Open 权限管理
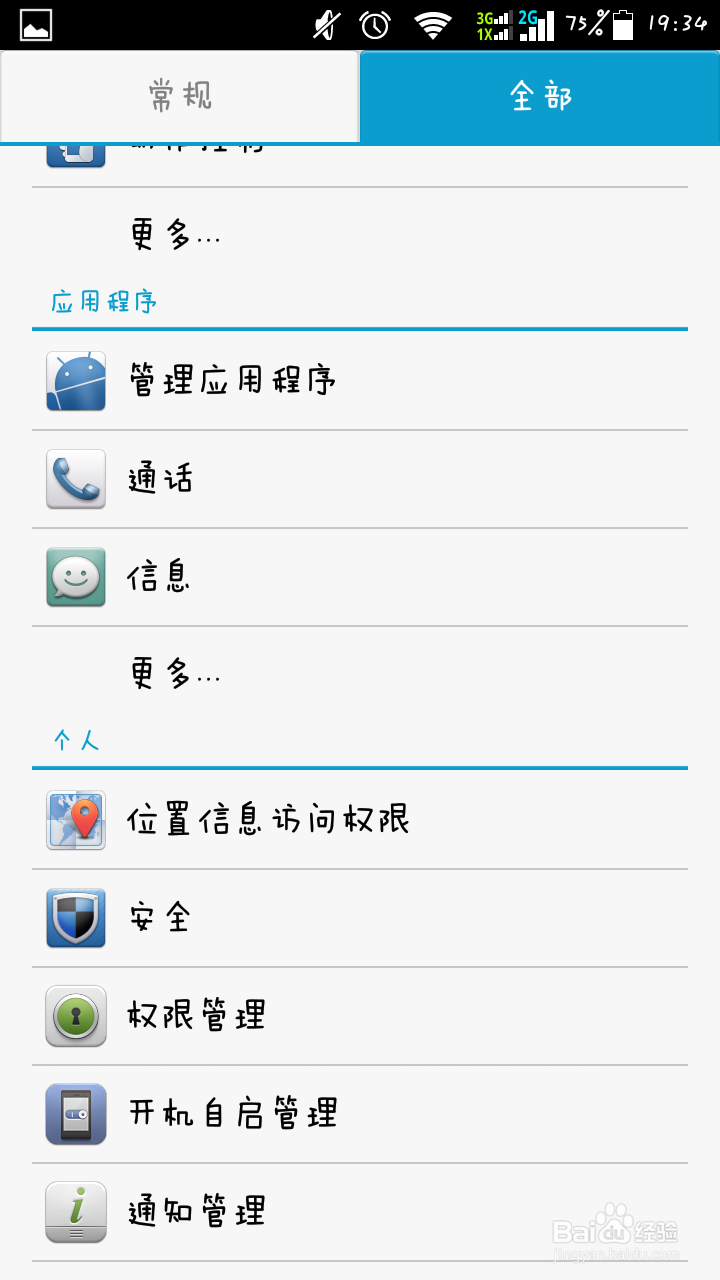 tap(360, 1016)
